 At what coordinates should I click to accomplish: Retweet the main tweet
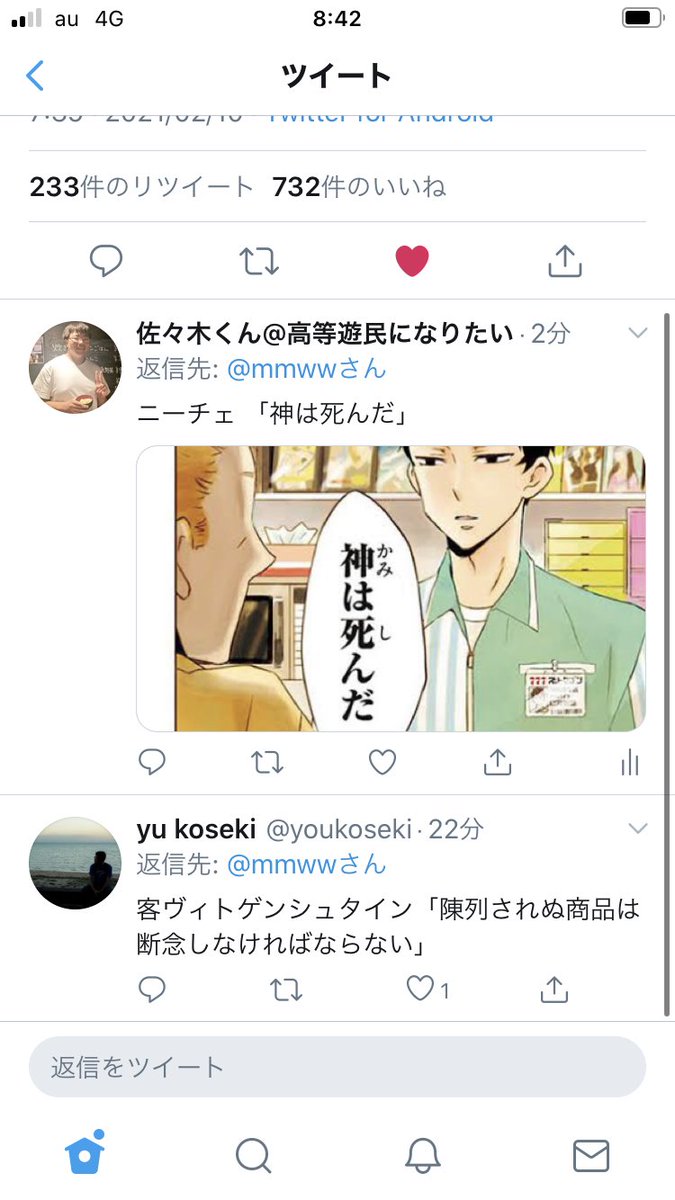[259, 261]
